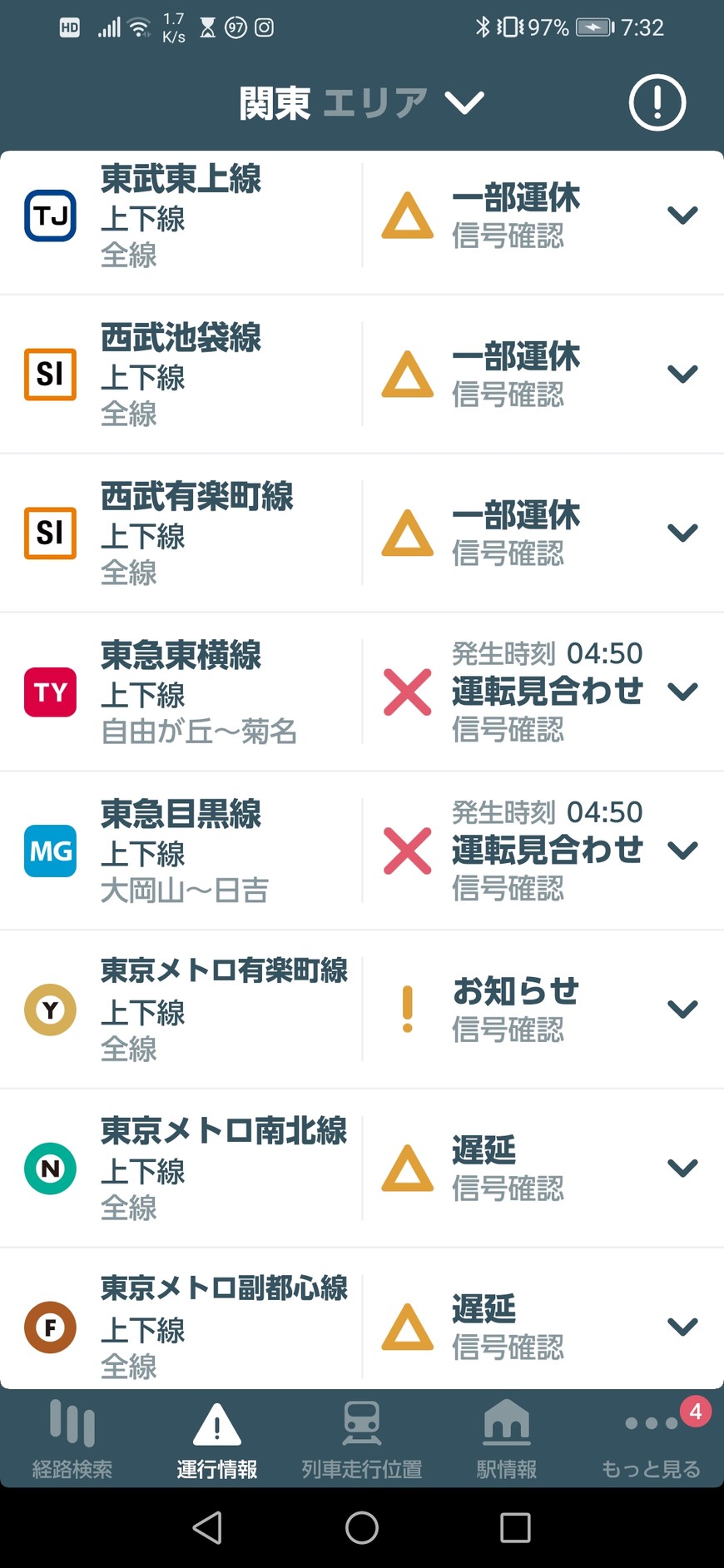Go to the system home screen
This screenshot has width=724, height=1568.
(x=362, y=1527)
